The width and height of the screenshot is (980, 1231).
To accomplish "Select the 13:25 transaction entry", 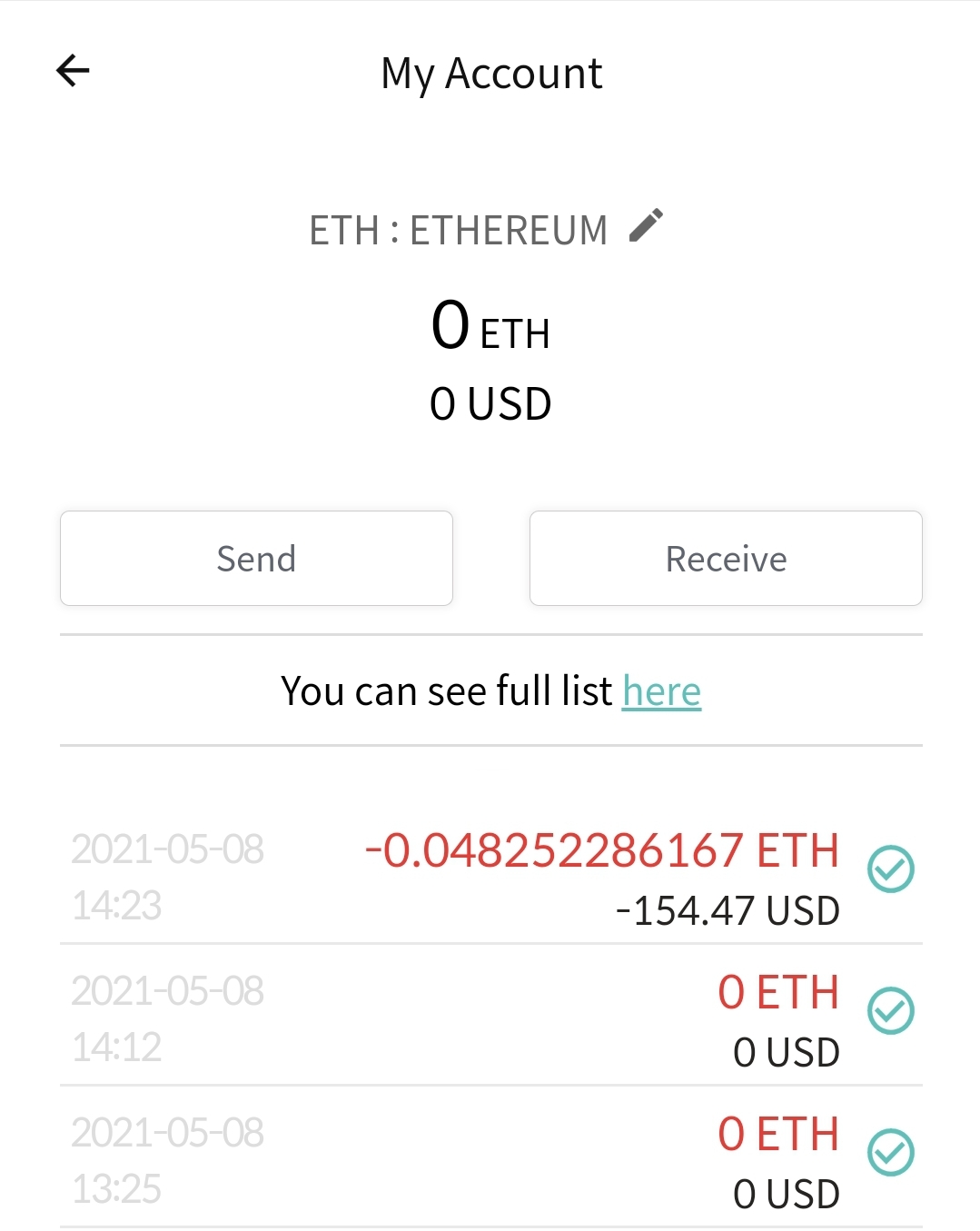I will (490, 1161).
